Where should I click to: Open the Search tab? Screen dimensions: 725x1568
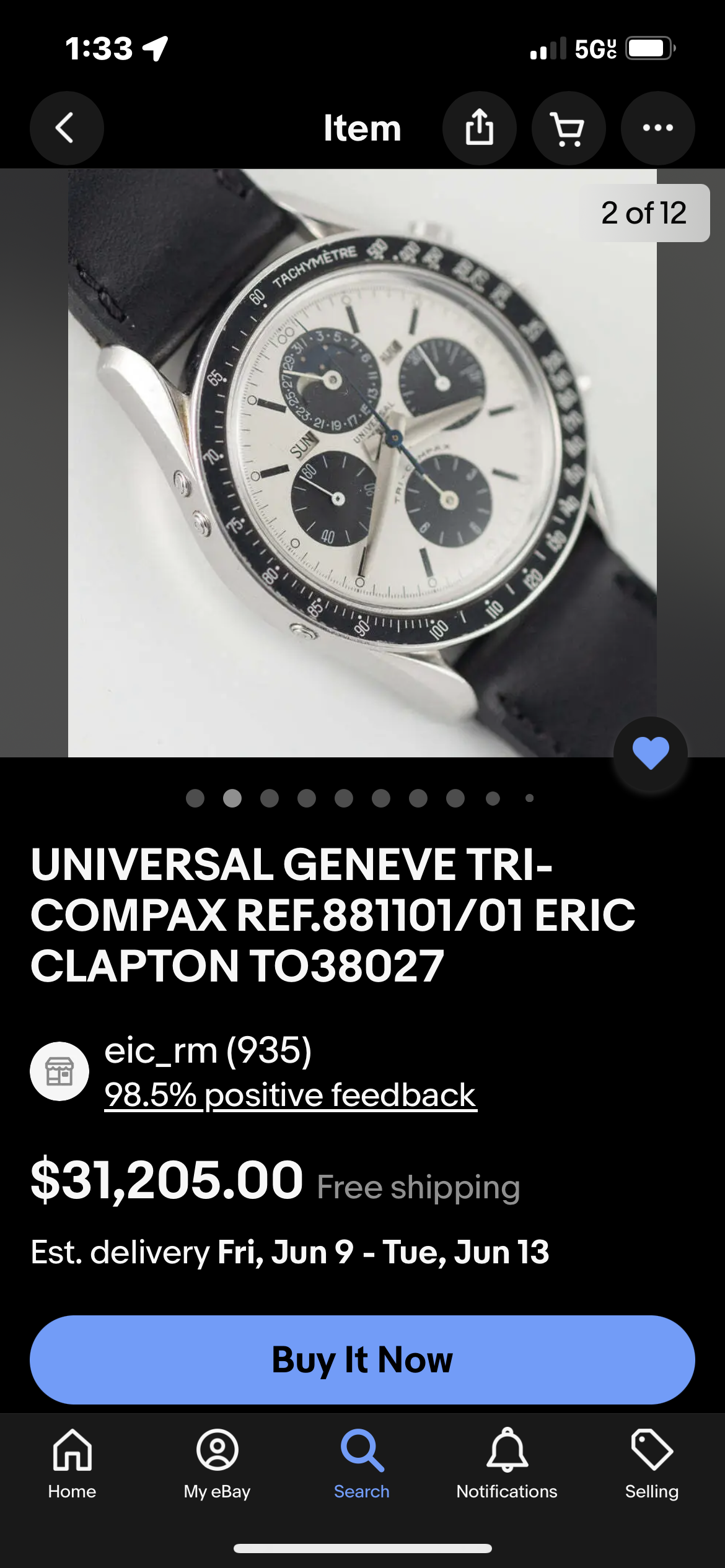click(362, 1464)
